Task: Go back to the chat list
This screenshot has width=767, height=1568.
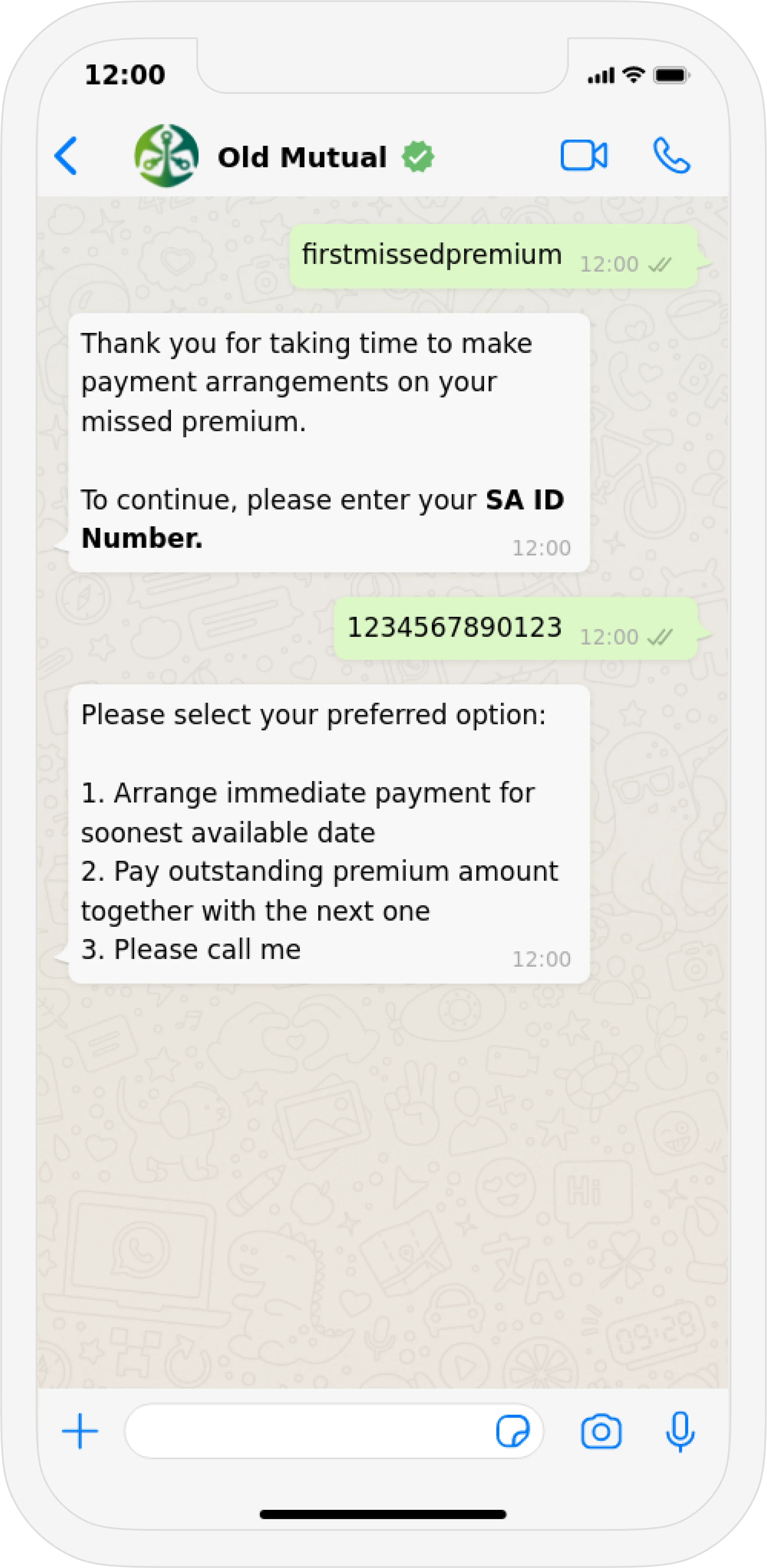Action: [x=66, y=156]
